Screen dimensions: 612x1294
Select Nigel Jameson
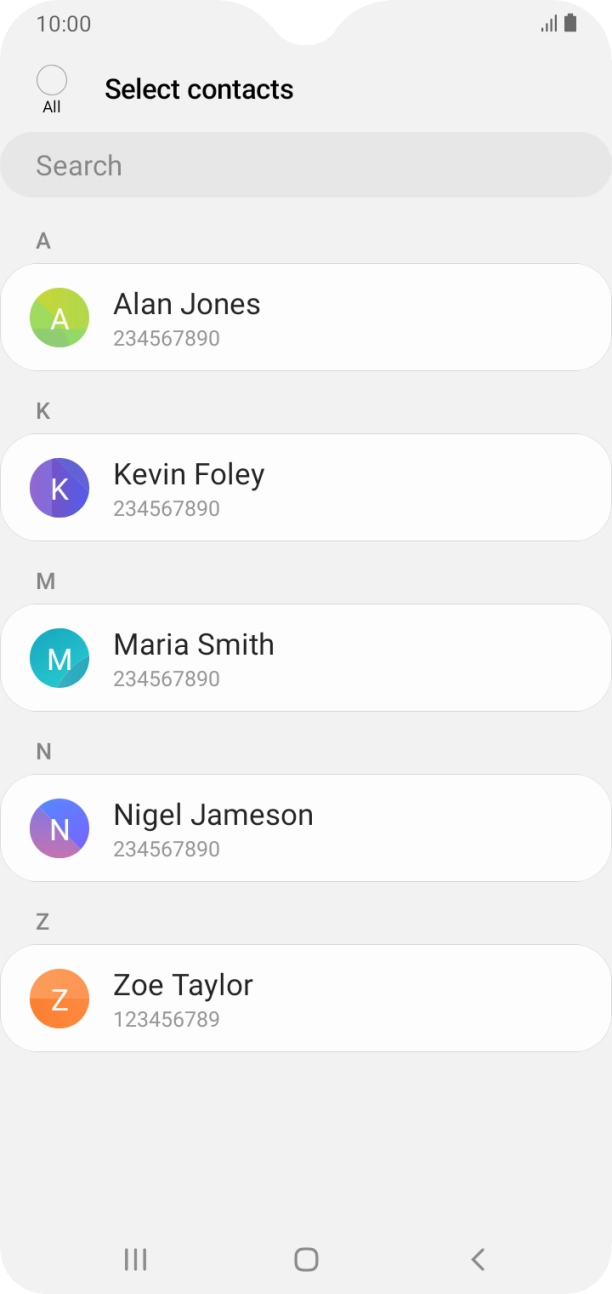coord(306,828)
